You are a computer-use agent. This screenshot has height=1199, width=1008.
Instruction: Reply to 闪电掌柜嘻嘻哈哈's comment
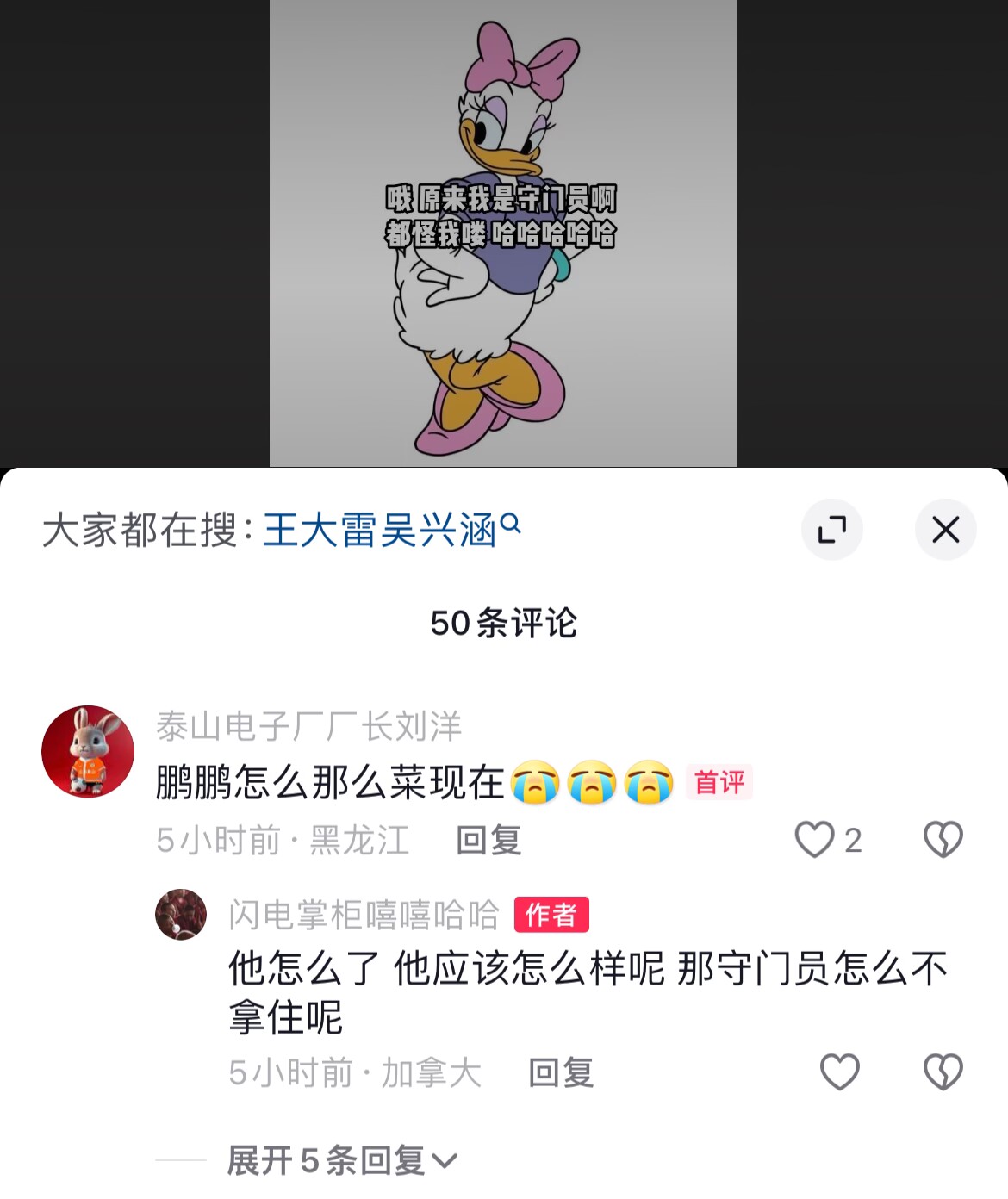pyautogui.click(x=561, y=1073)
